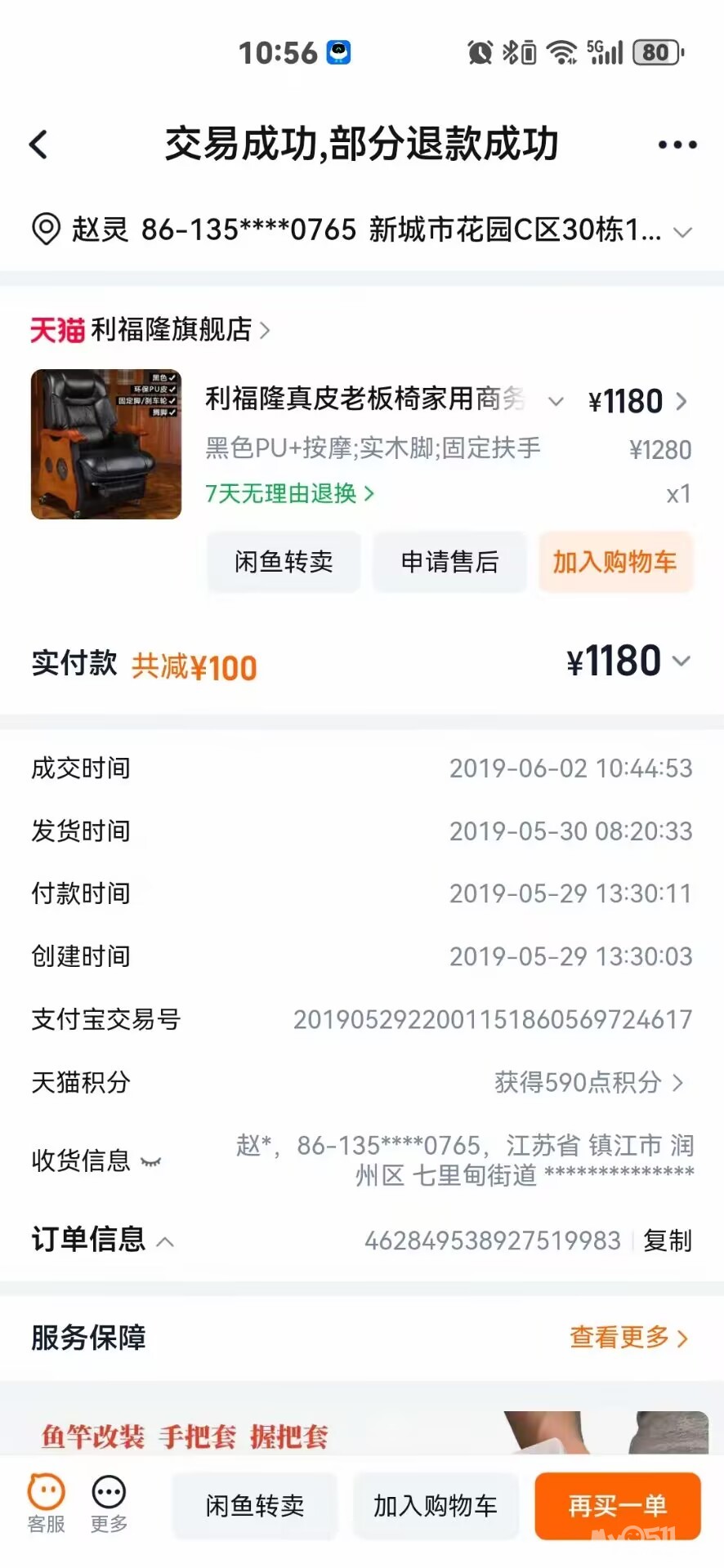The width and height of the screenshot is (724, 1568).
Task: Collapse the 订单信息 section
Action: point(165,1242)
